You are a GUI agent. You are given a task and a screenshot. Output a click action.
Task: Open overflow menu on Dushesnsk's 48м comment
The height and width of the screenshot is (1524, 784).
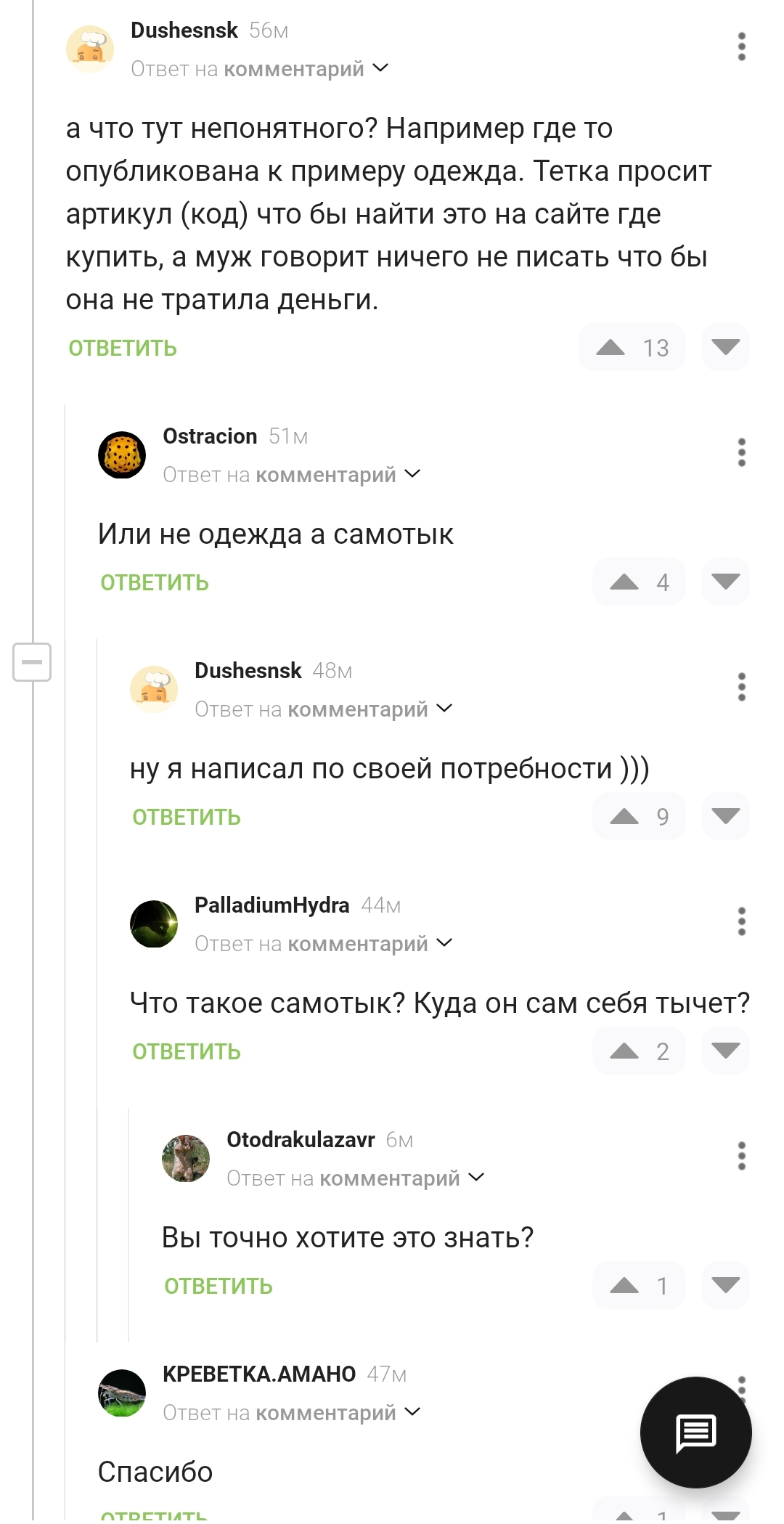pyautogui.click(x=741, y=687)
